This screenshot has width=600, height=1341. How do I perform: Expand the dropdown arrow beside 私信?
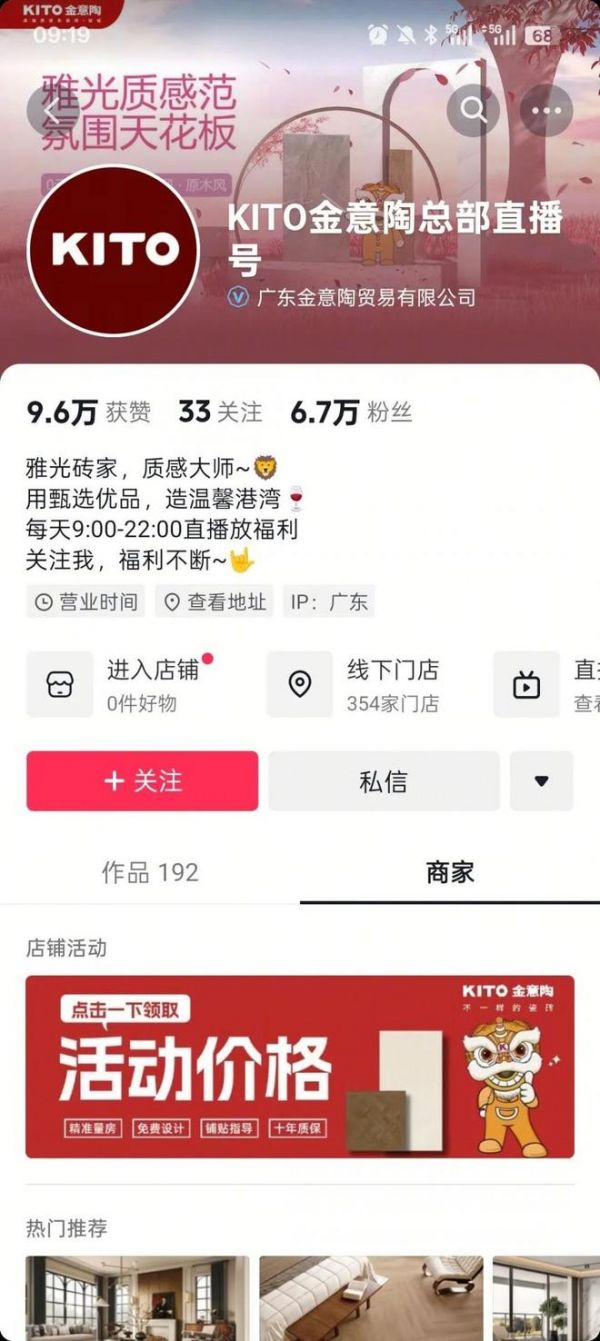(541, 781)
